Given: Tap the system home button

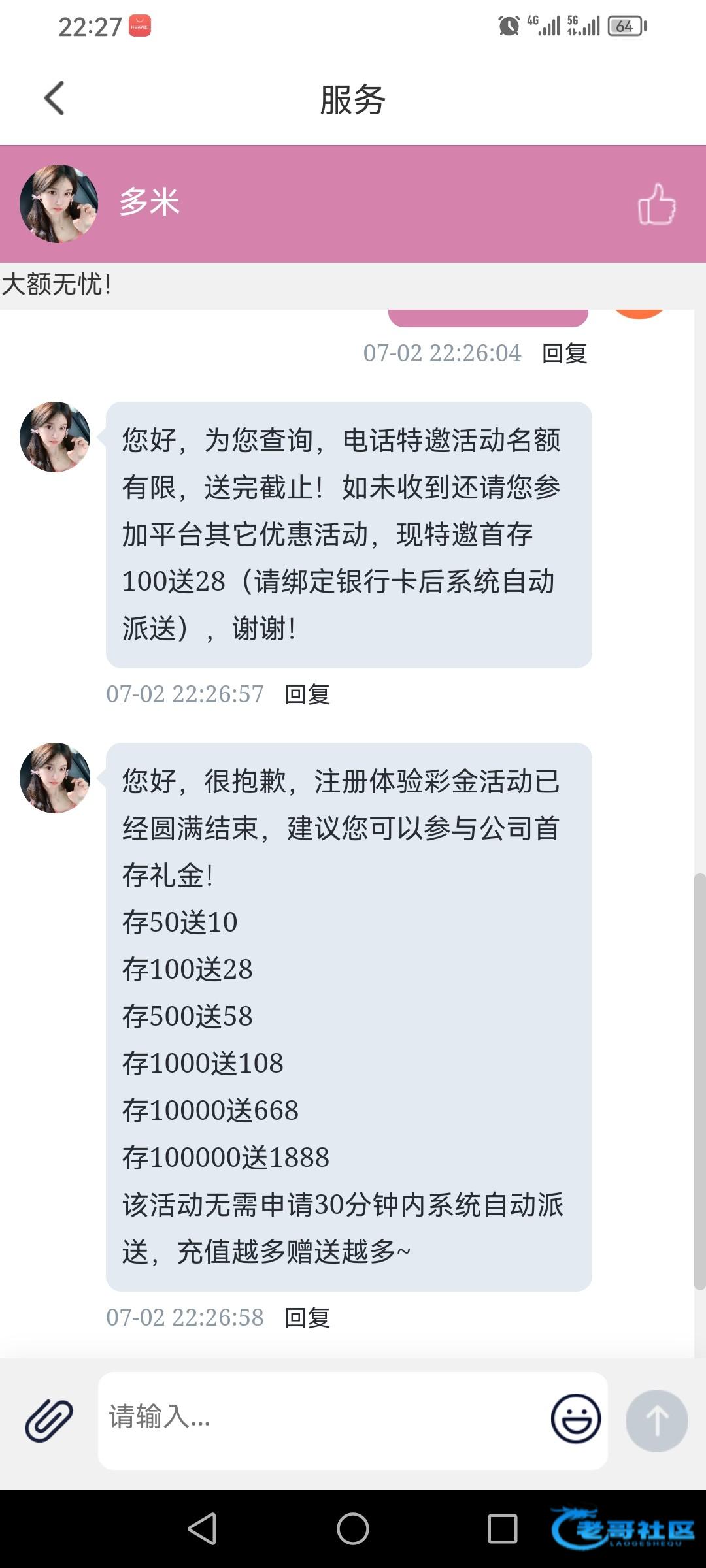Looking at the screenshot, I should [x=353, y=1529].
